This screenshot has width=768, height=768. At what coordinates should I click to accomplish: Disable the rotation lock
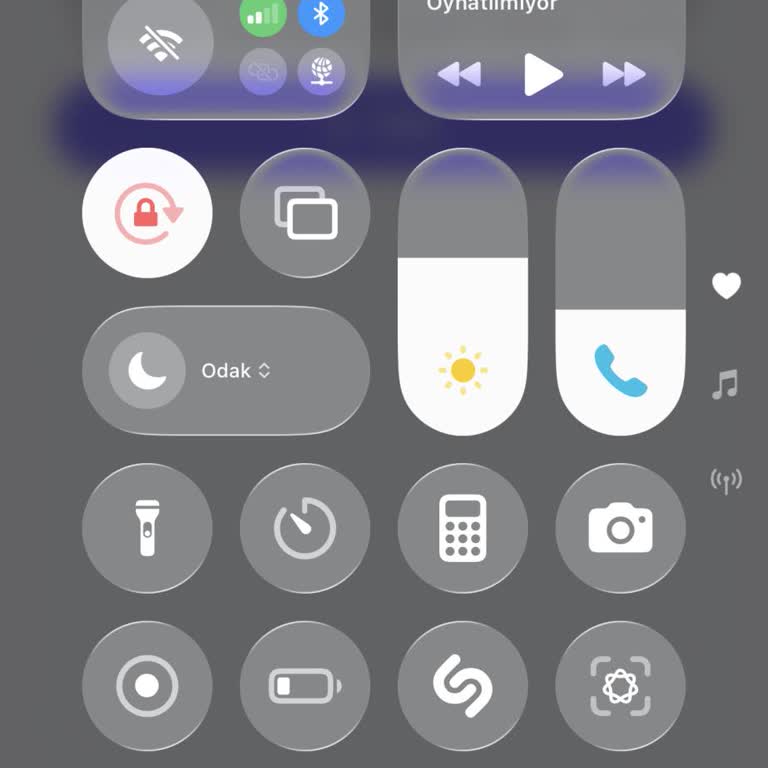coord(147,213)
